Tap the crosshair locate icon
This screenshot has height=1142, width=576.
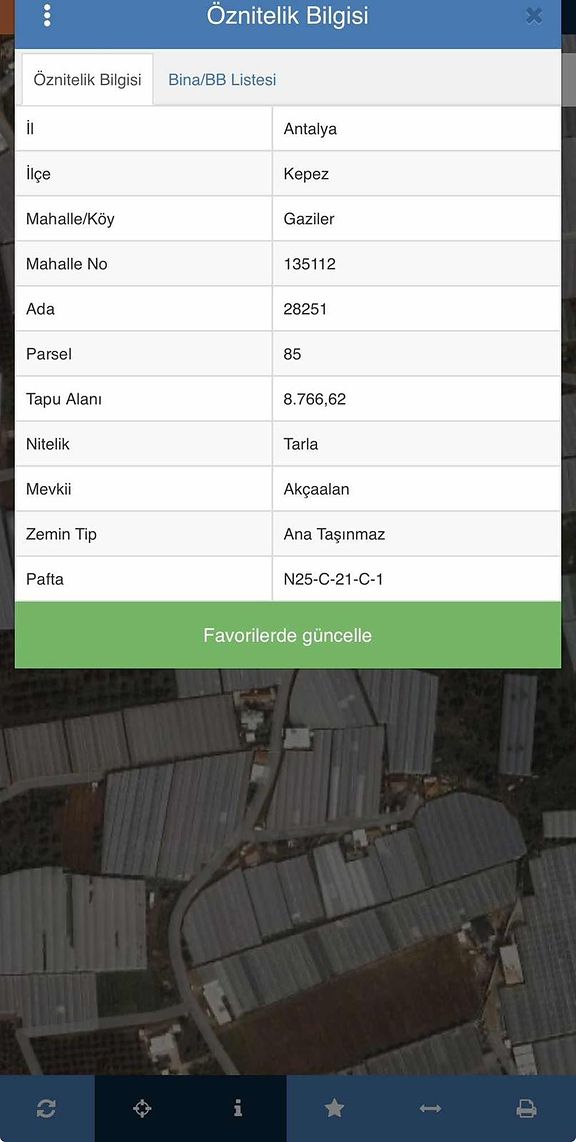coord(142,1108)
